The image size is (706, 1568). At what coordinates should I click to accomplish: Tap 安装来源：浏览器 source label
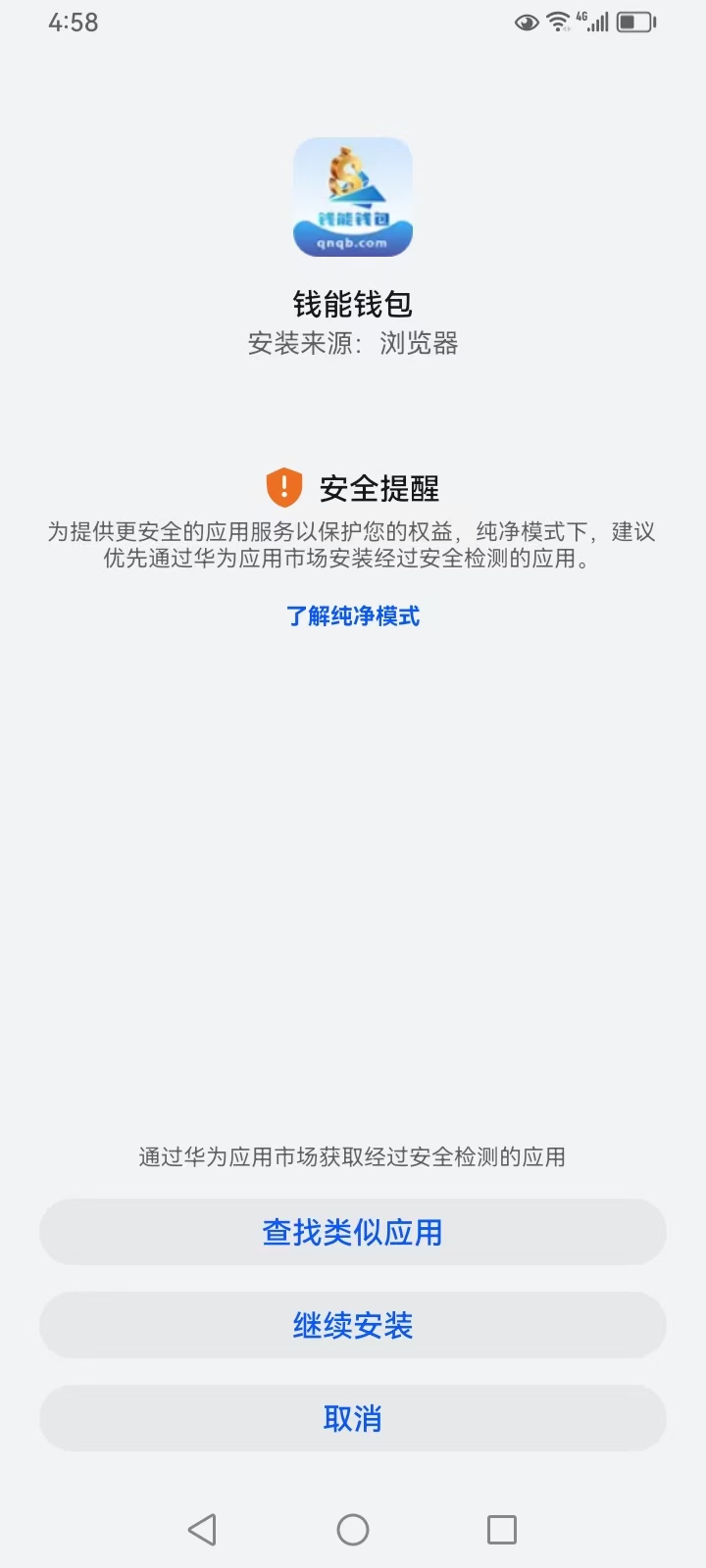coord(352,344)
